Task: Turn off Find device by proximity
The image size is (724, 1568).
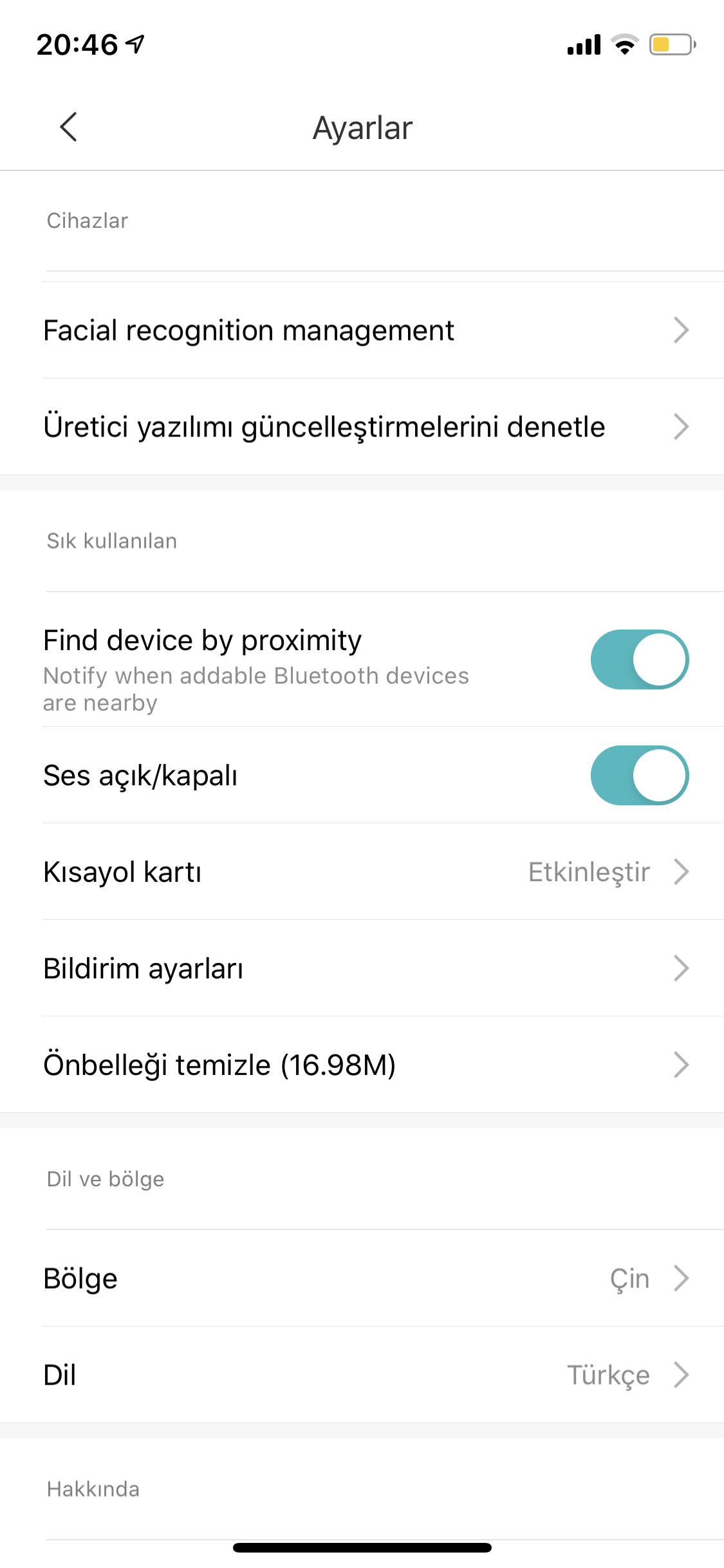Action: pyautogui.click(x=640, y=659)
